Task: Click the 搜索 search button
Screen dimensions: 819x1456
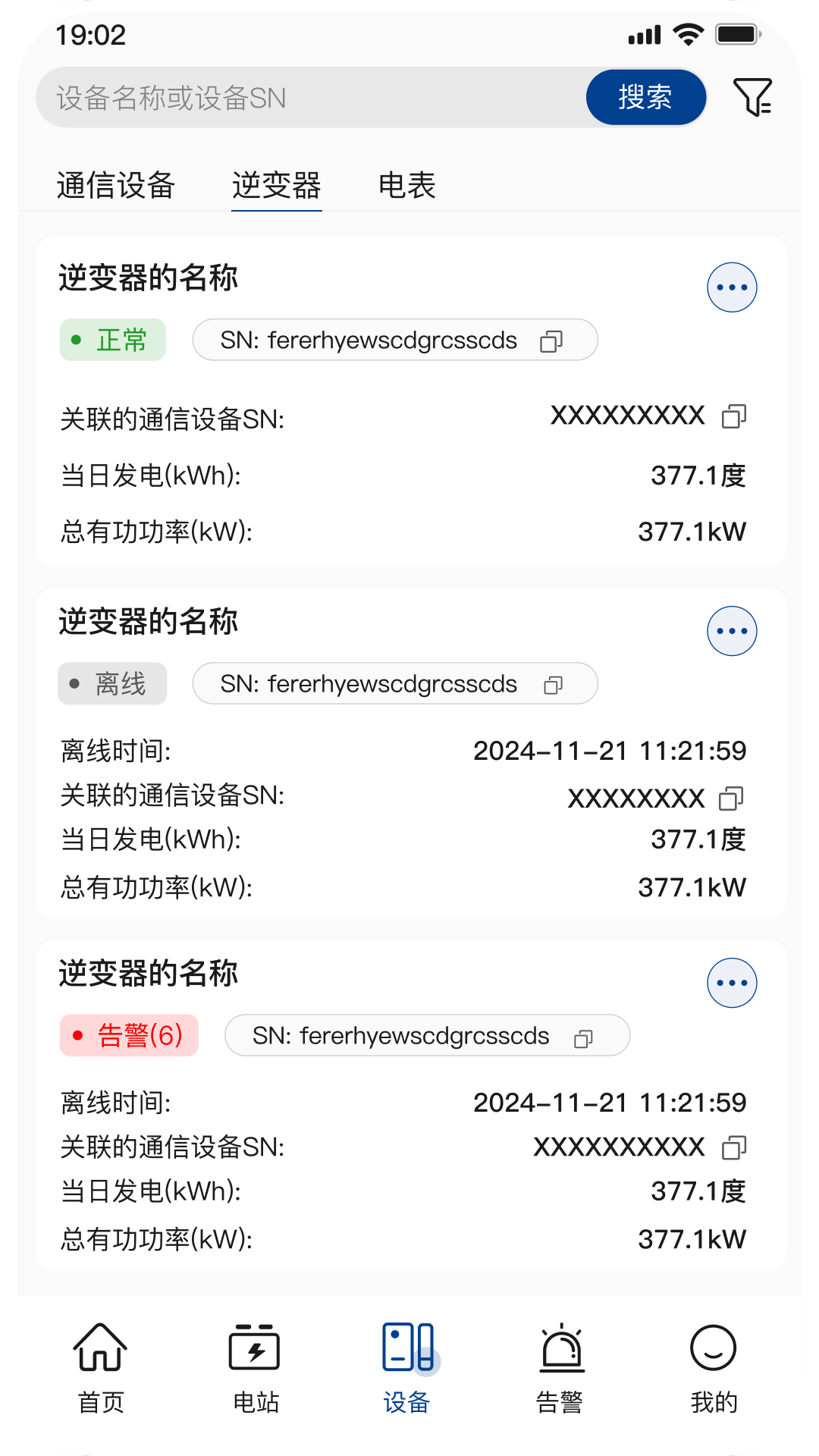Action: tap(645, 97)
